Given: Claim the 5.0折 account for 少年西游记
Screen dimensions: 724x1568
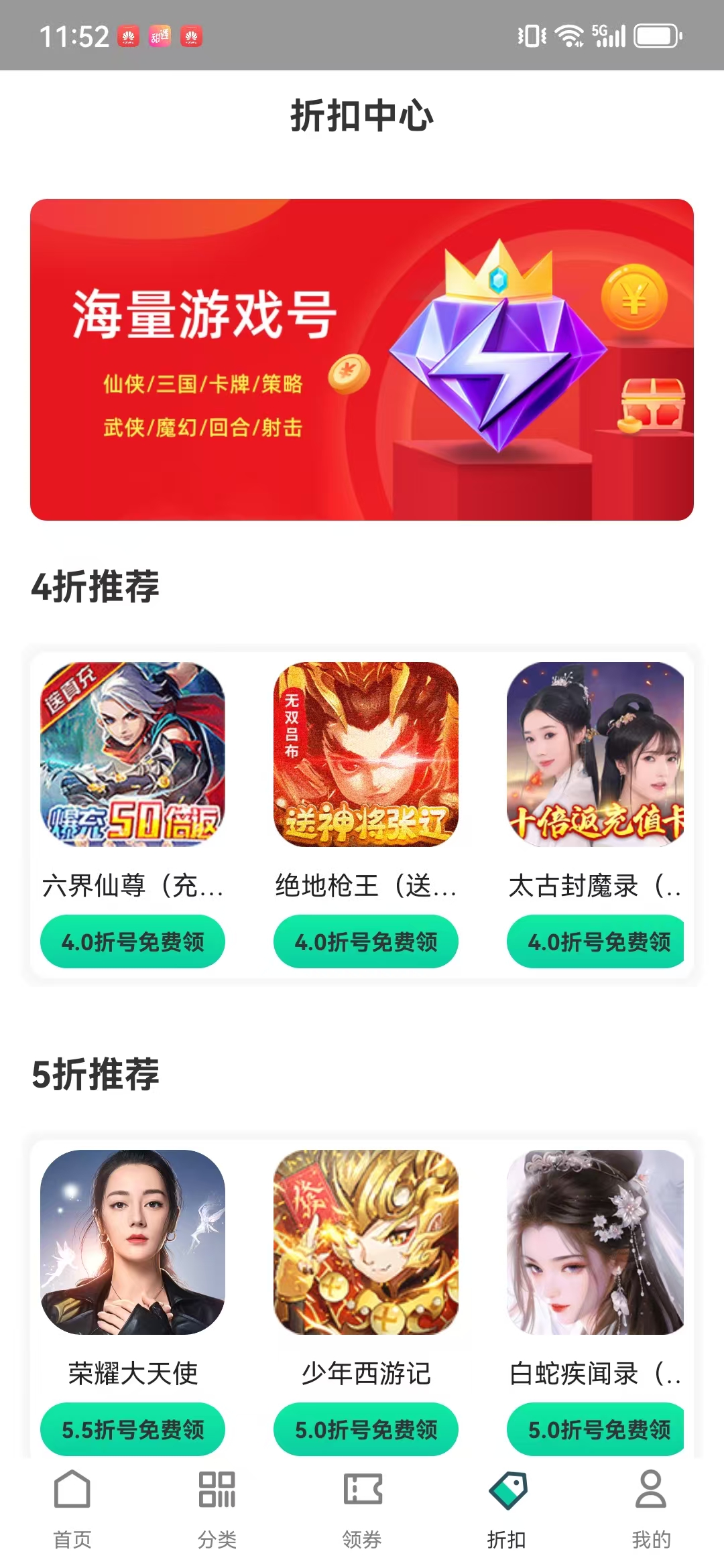Looking at the screenshot, I should coord(366,1429).
